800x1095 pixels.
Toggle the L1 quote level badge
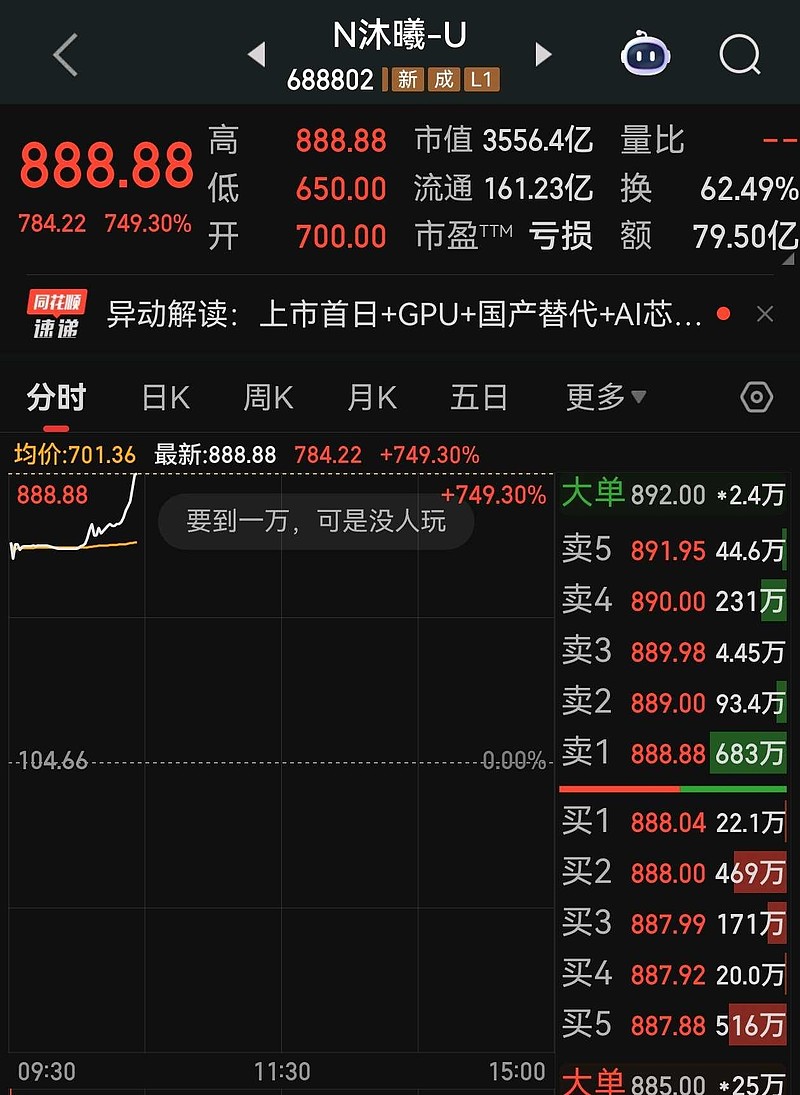click(x=484, y=79)
